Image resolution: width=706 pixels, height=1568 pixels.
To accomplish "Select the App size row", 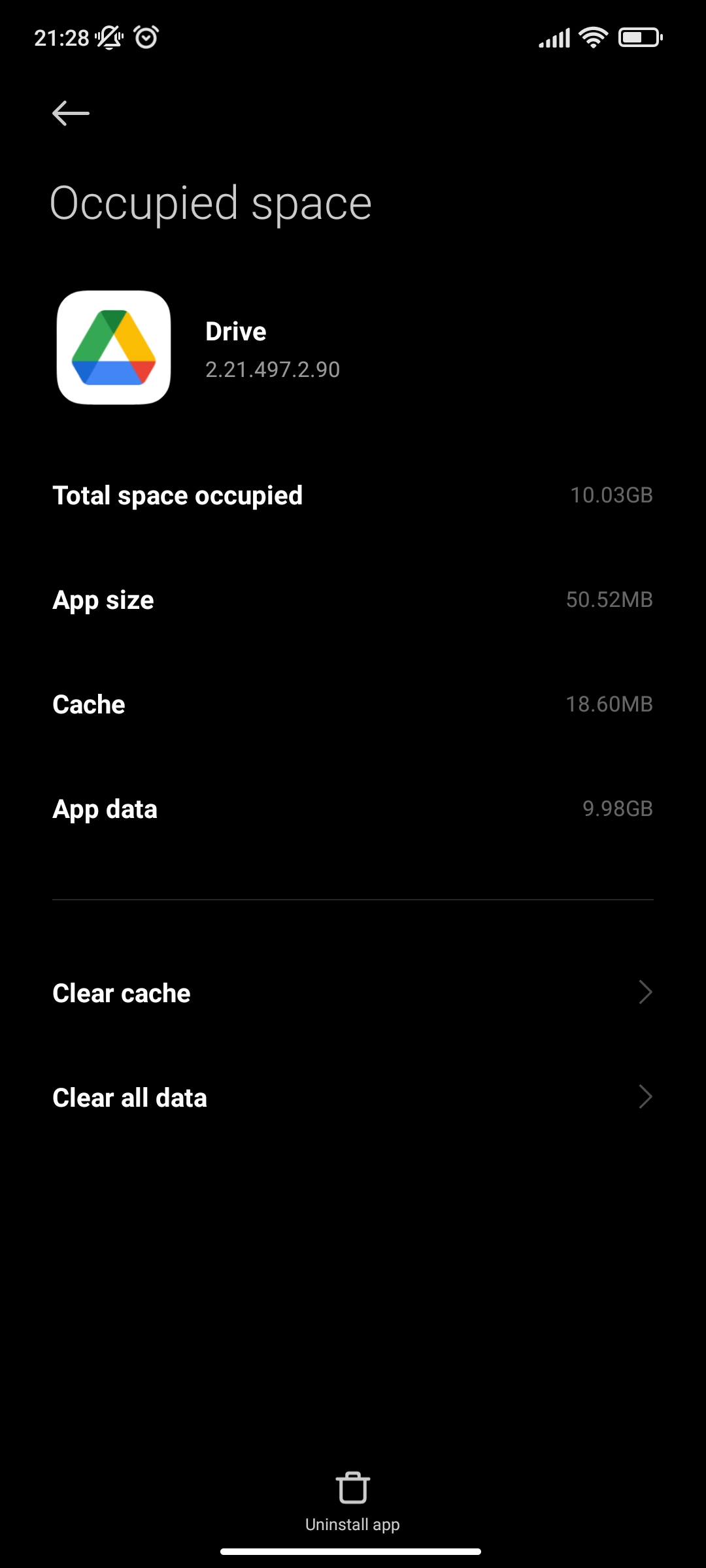I will pos(353,599).
